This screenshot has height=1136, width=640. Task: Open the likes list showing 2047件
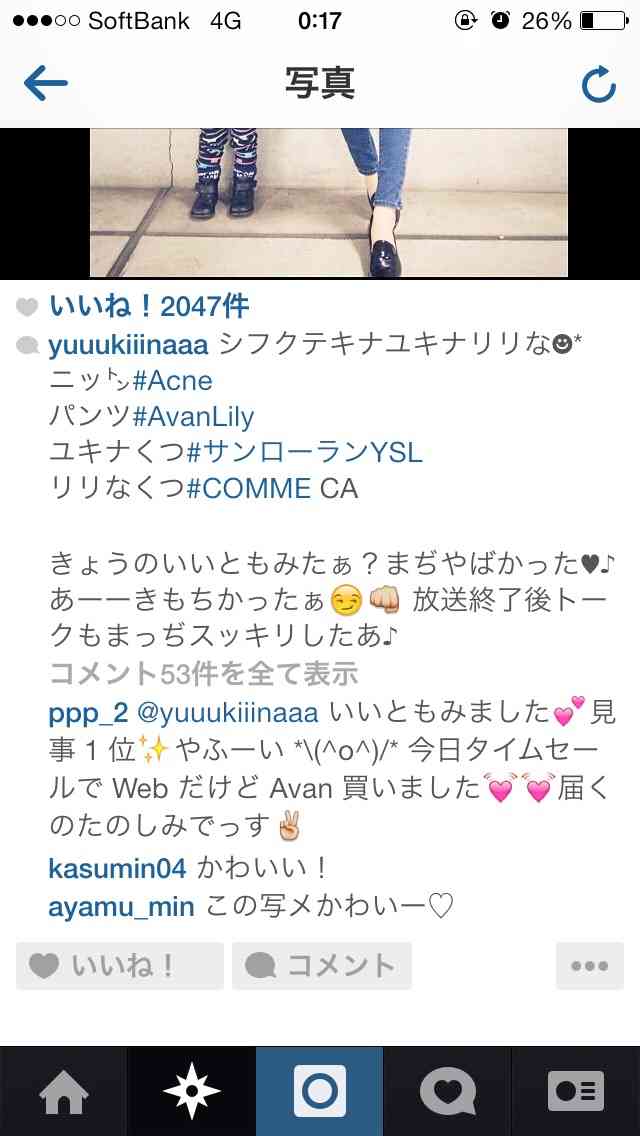[x=148, y=307]
